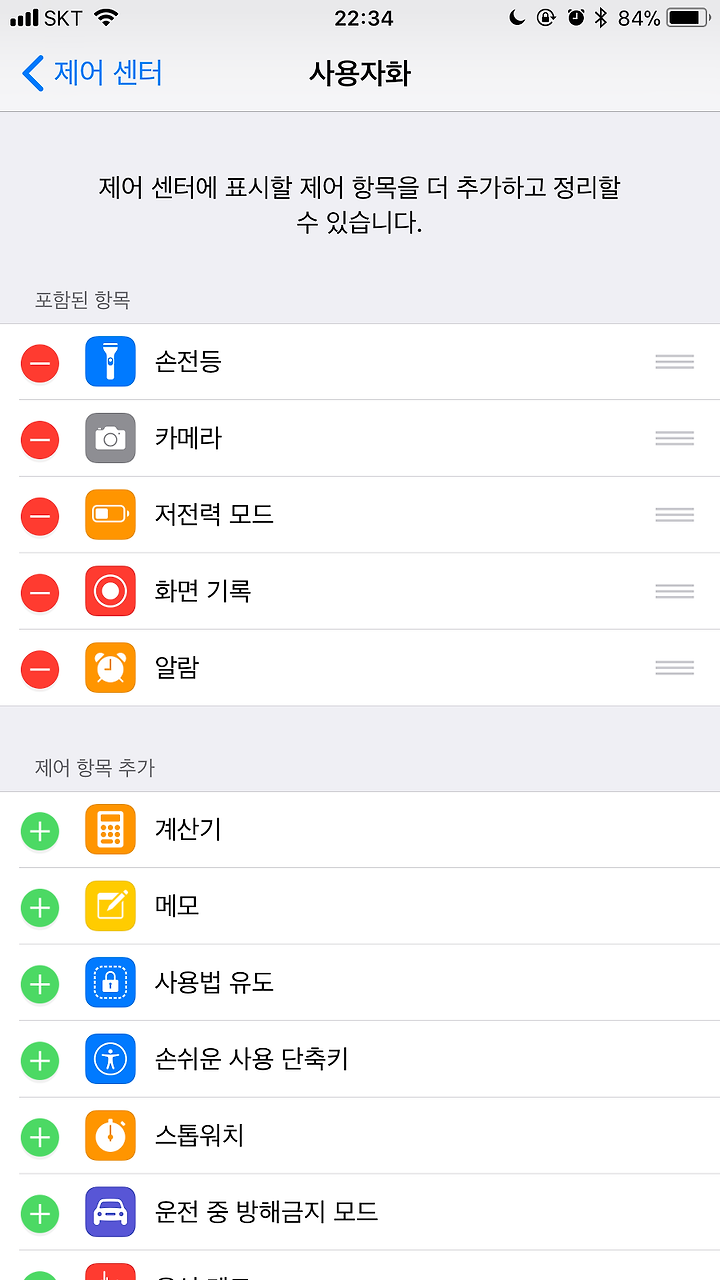720x1280 pixels.
Task: Remove 카메라 from included items
Action: coord(40,438)
